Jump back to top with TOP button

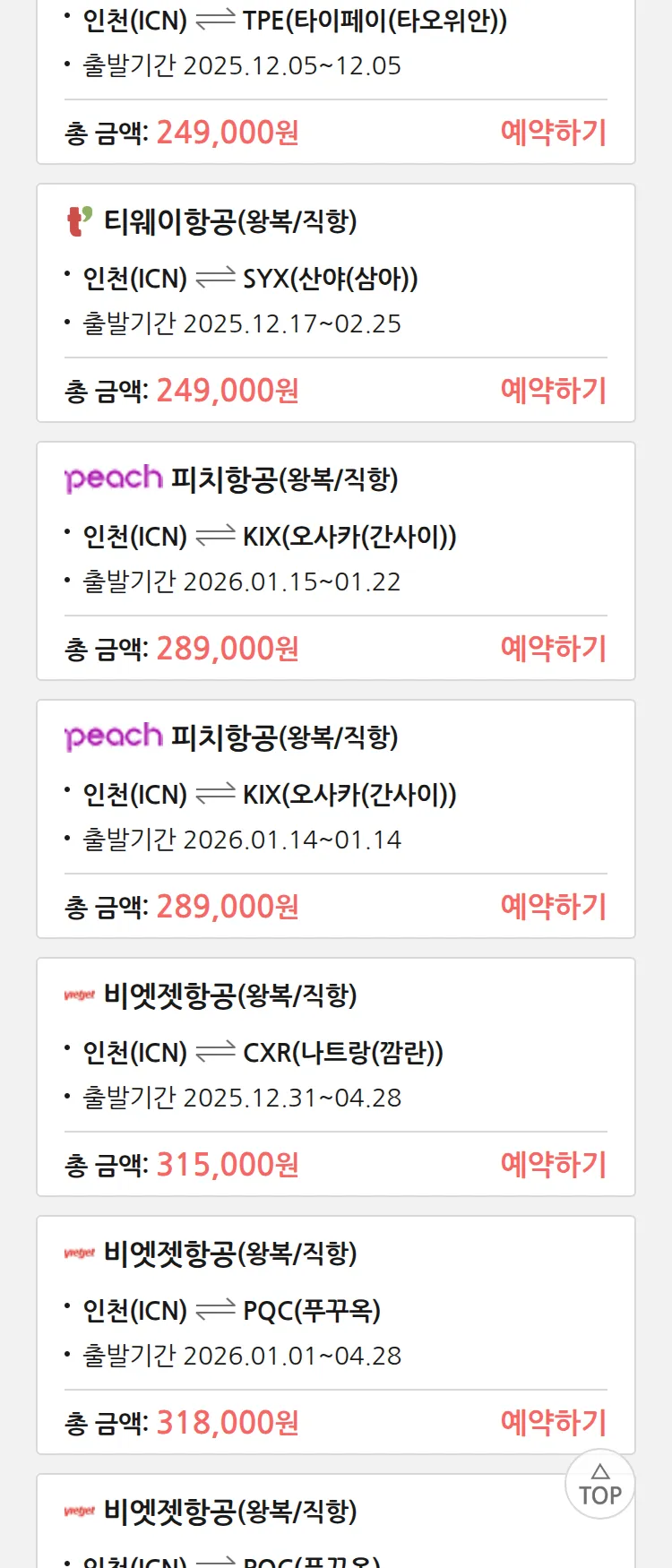coord(599,1484)
